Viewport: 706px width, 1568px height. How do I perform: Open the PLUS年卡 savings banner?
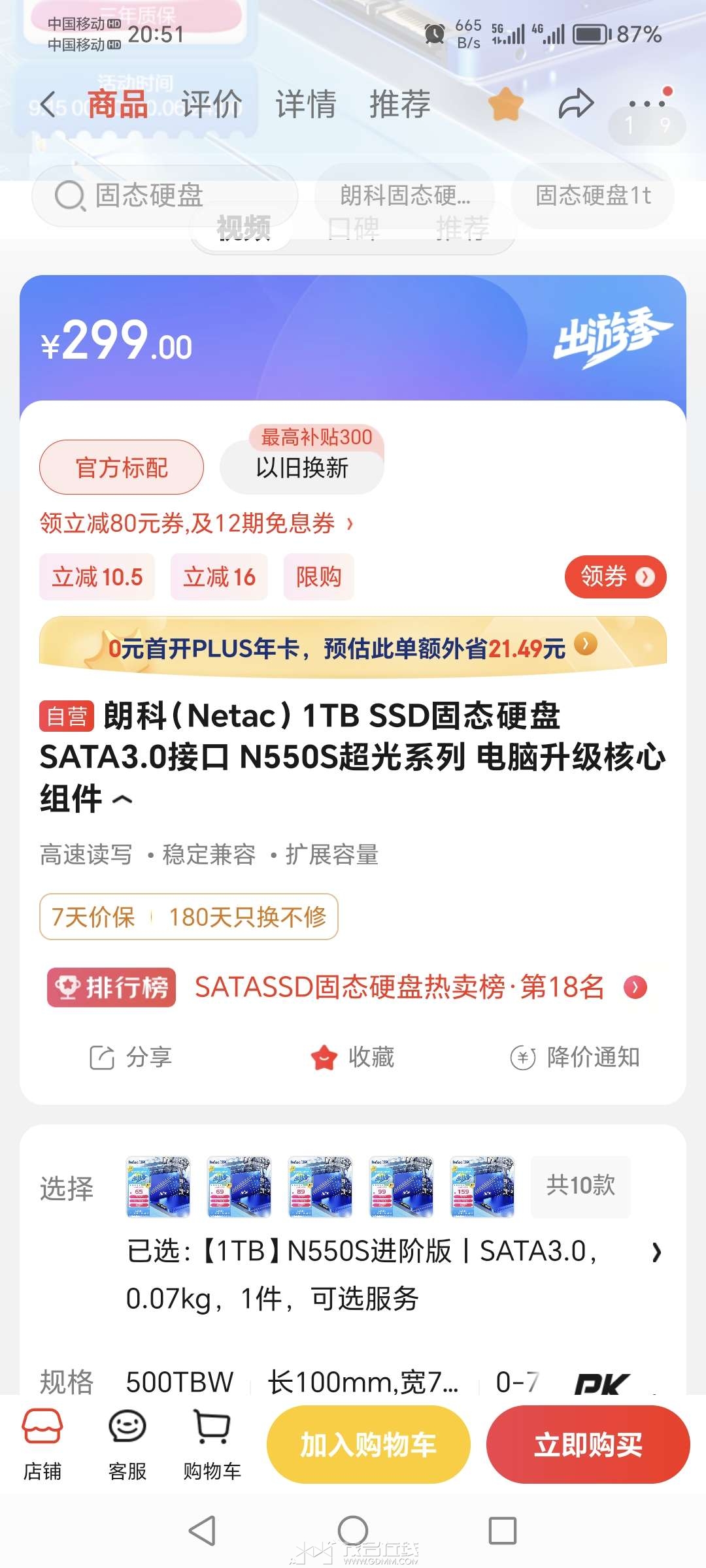pyautogui.click(x=353, y=648)
